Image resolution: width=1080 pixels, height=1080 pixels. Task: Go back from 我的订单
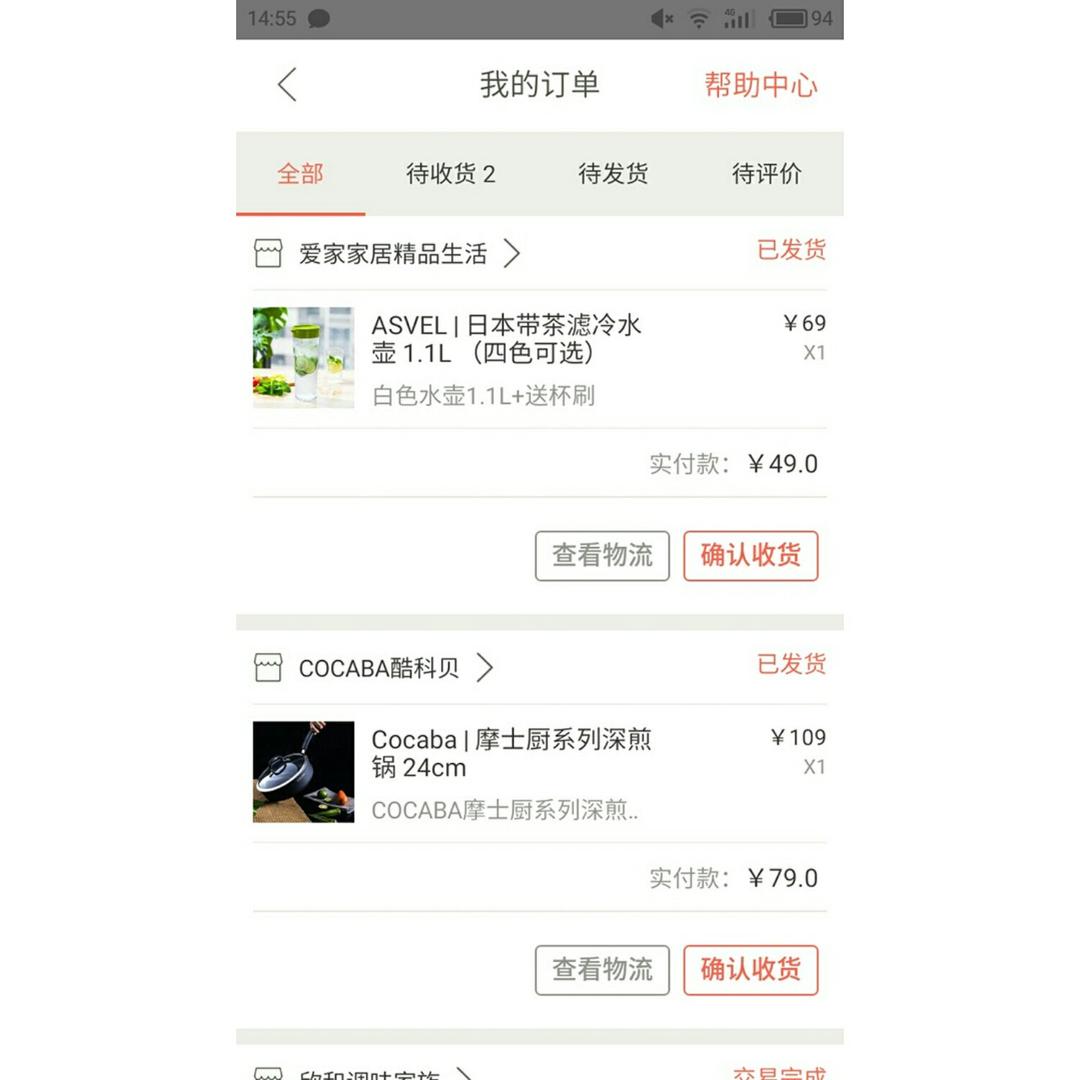coord(287,85)
